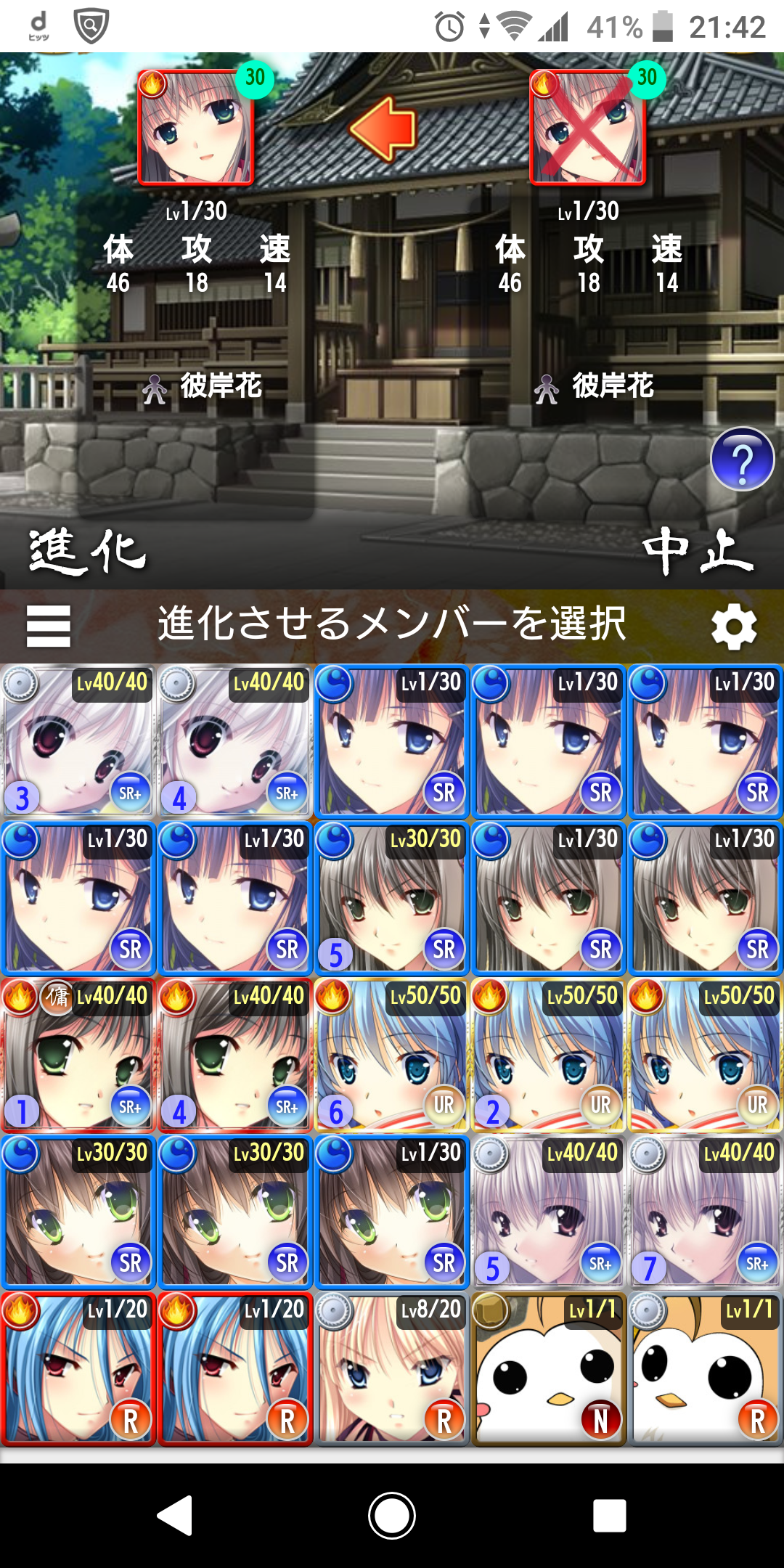Select the Lv40/40 SR+ card numbered 3
The image size is (784, 1568).
pos(78,740)
